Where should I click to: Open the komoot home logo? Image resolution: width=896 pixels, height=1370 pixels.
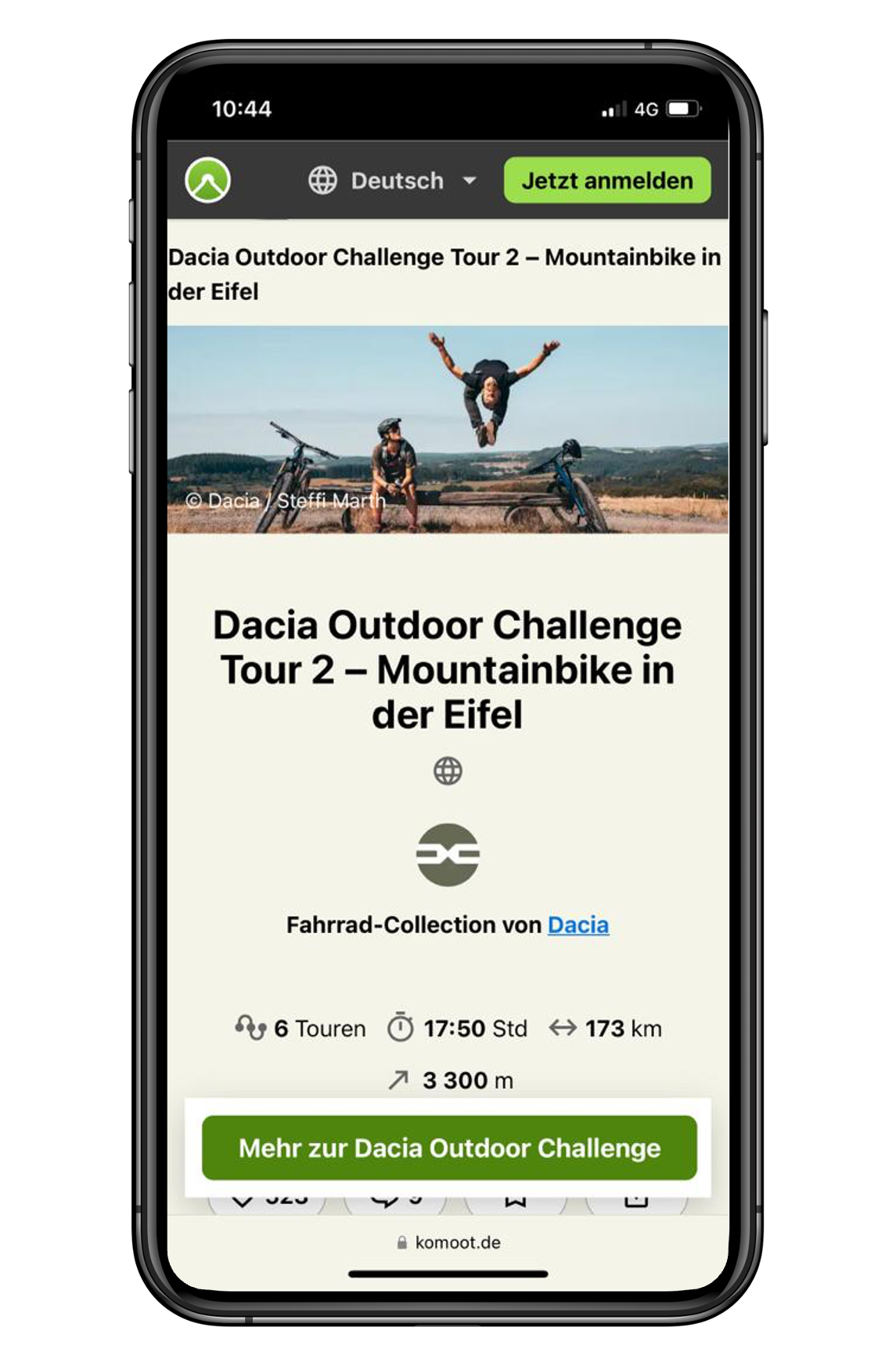(207, 180)
